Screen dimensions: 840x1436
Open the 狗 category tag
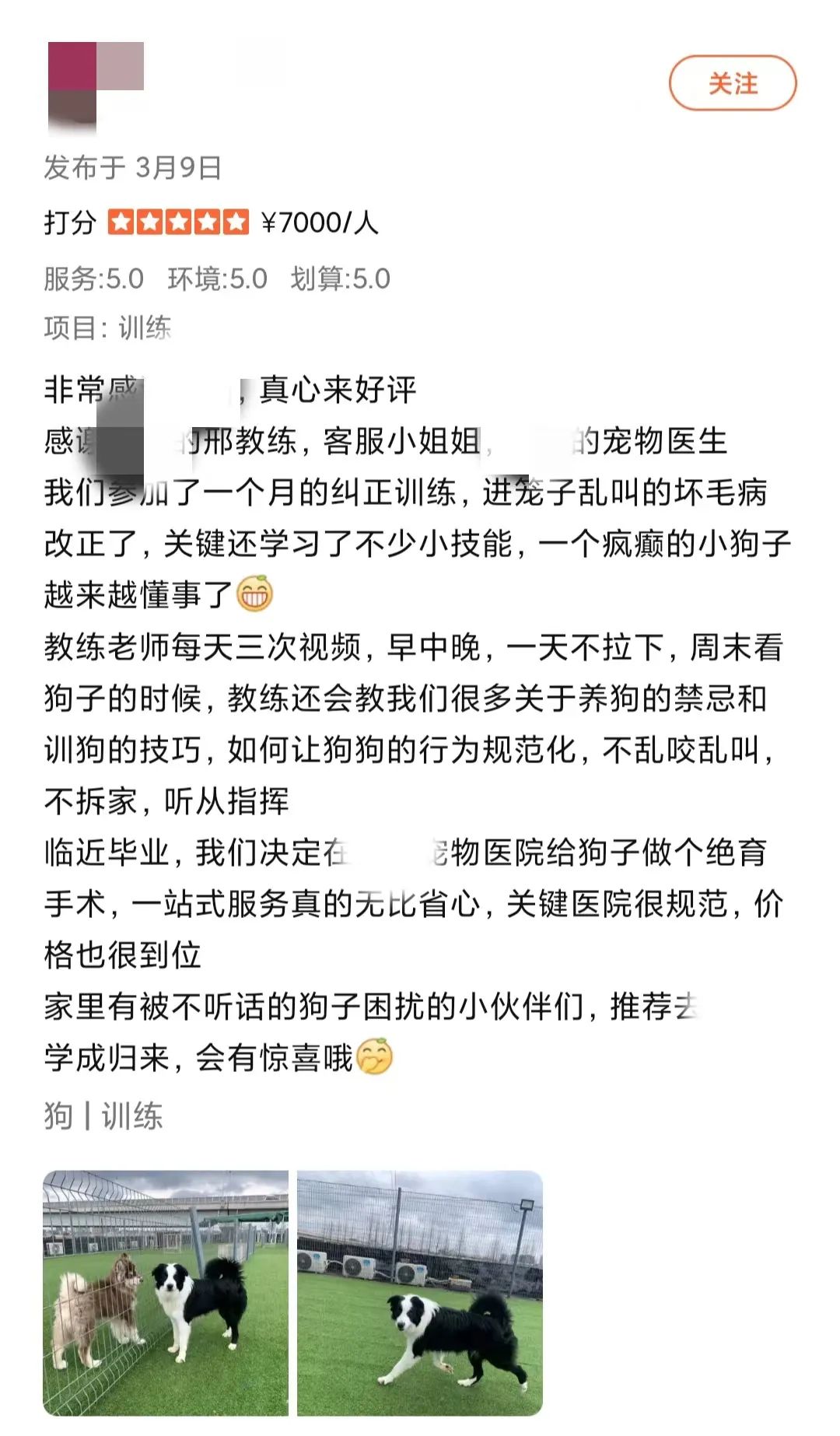[56, 1116]
